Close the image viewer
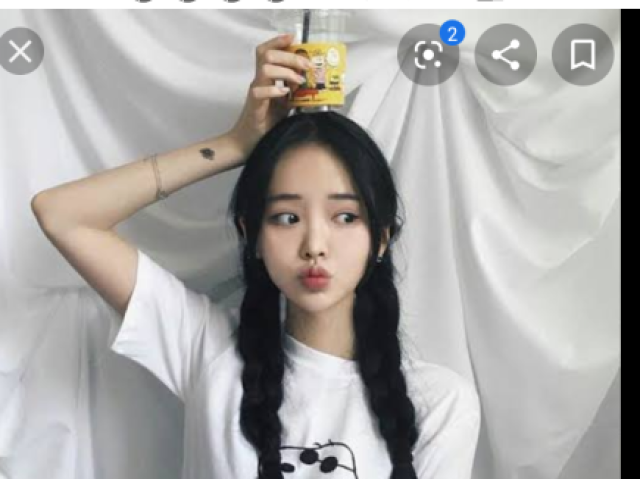The height and width of the screenshot is (479, 640). click(x=19, y=52)
